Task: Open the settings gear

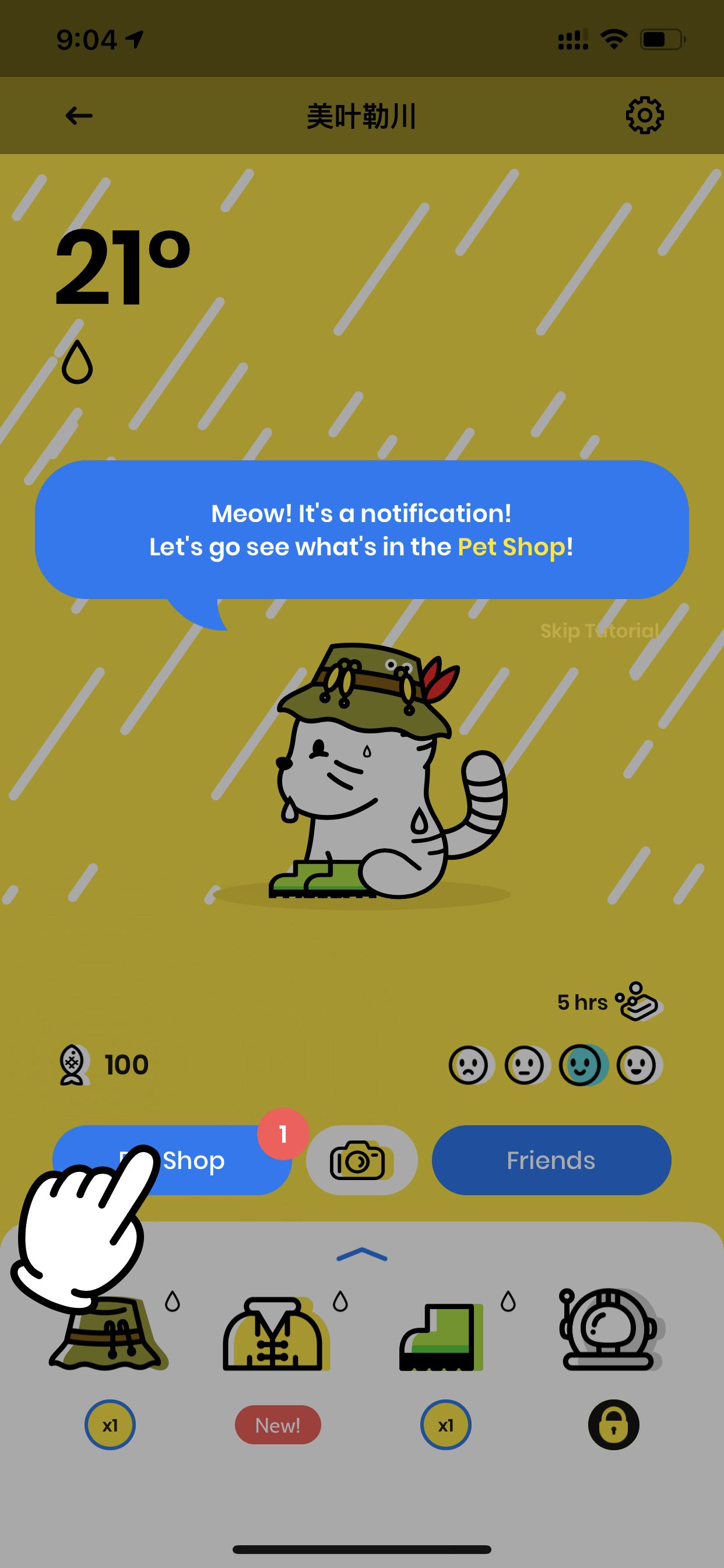Action: [x=644, y=115]
